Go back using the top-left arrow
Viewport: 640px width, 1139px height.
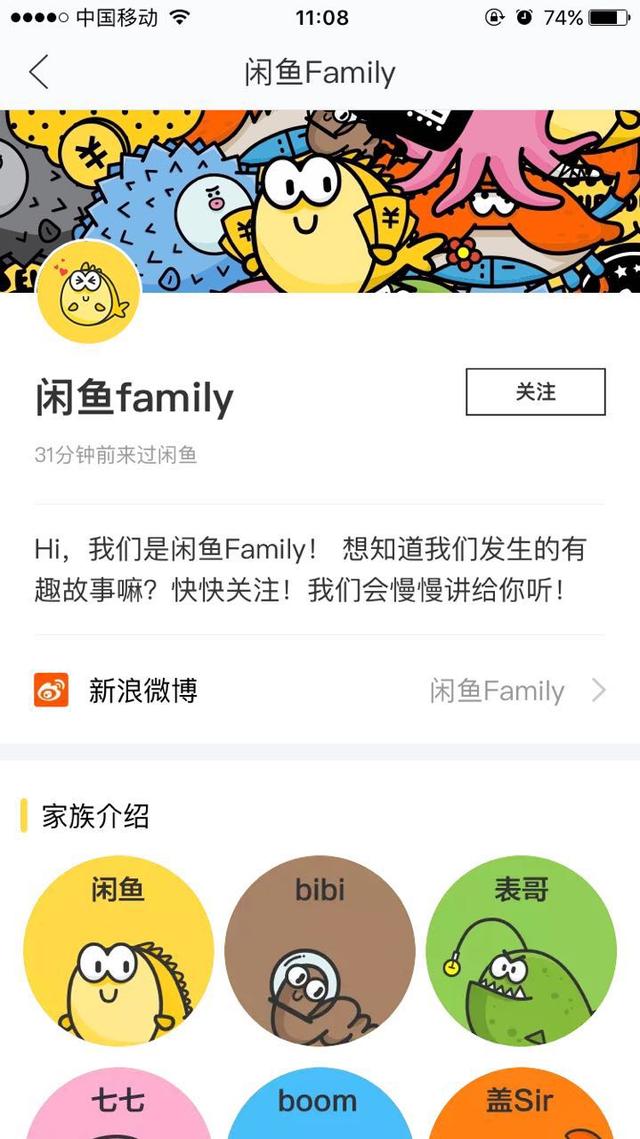point(39,72)
